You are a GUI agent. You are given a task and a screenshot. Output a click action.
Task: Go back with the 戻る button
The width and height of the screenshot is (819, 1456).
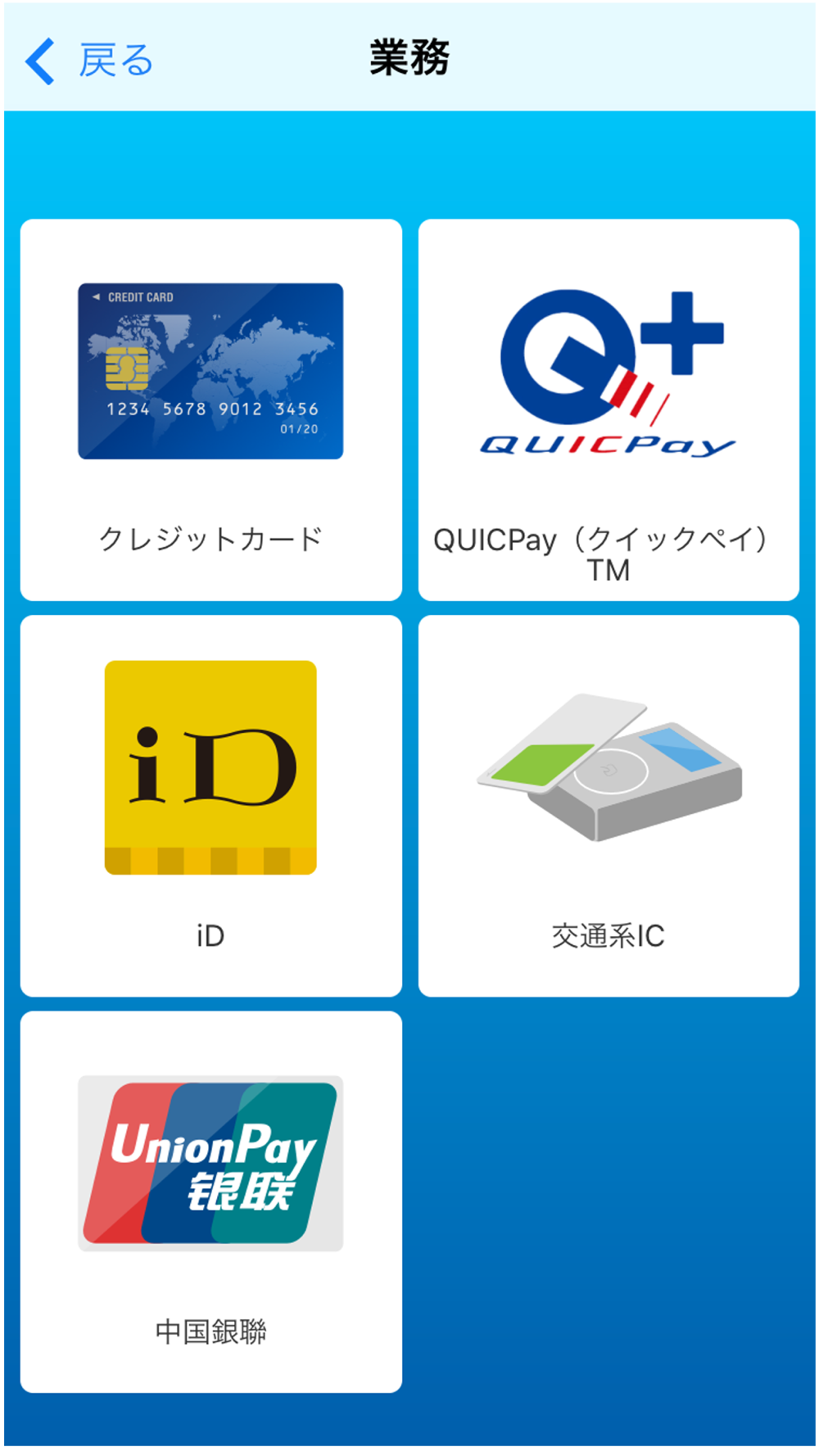pos(89,61)
